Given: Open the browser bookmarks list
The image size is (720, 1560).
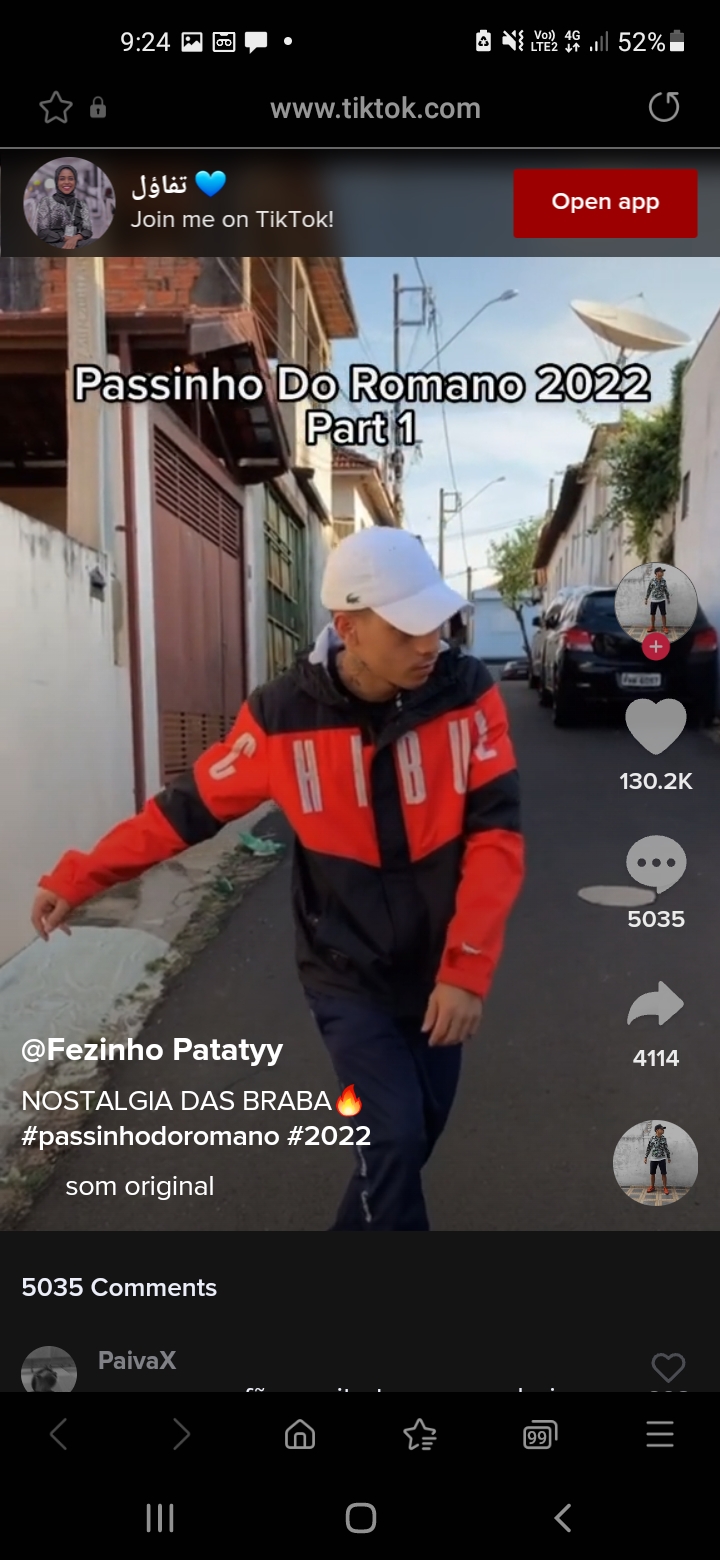Looking at the screenshot, I should pos(419,1435).
